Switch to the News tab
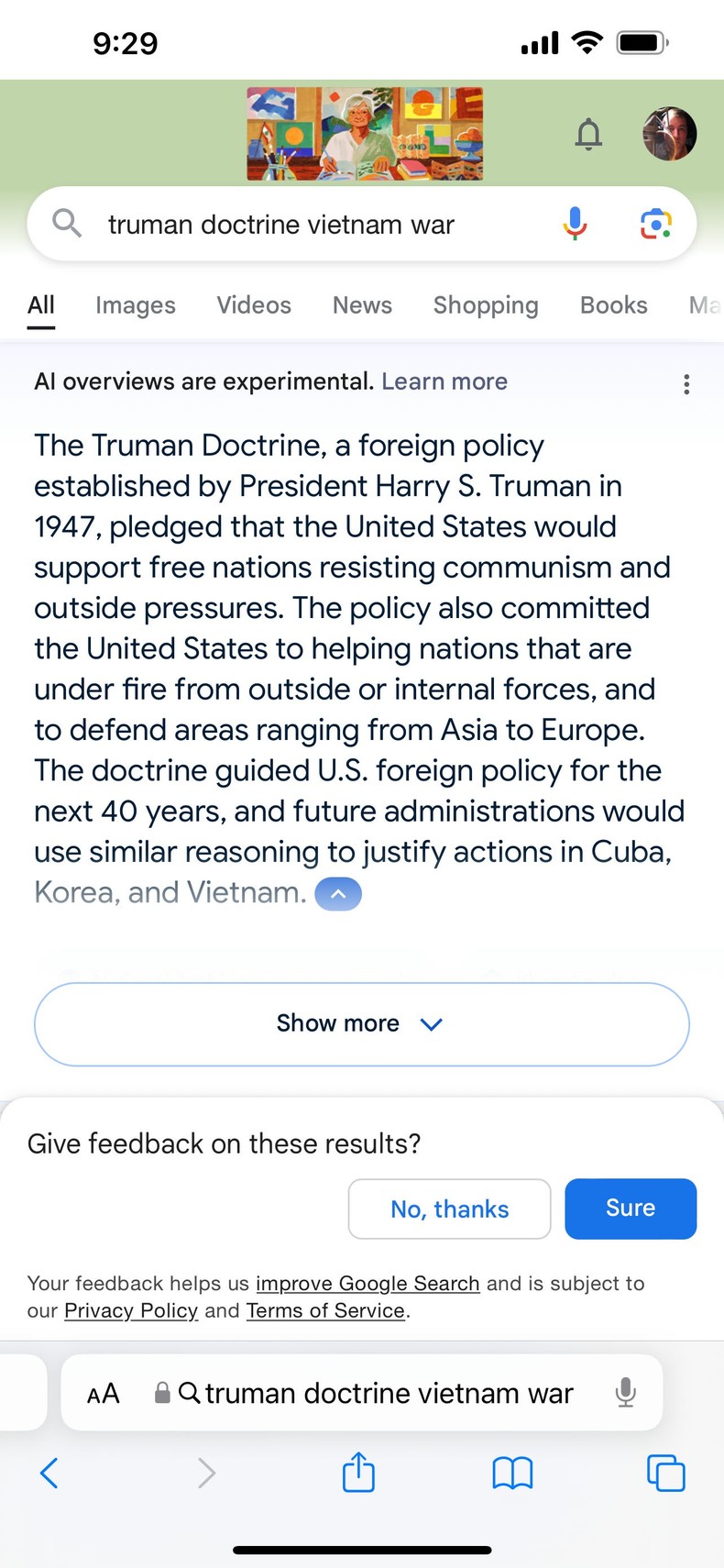 click(x=362, y=305)
